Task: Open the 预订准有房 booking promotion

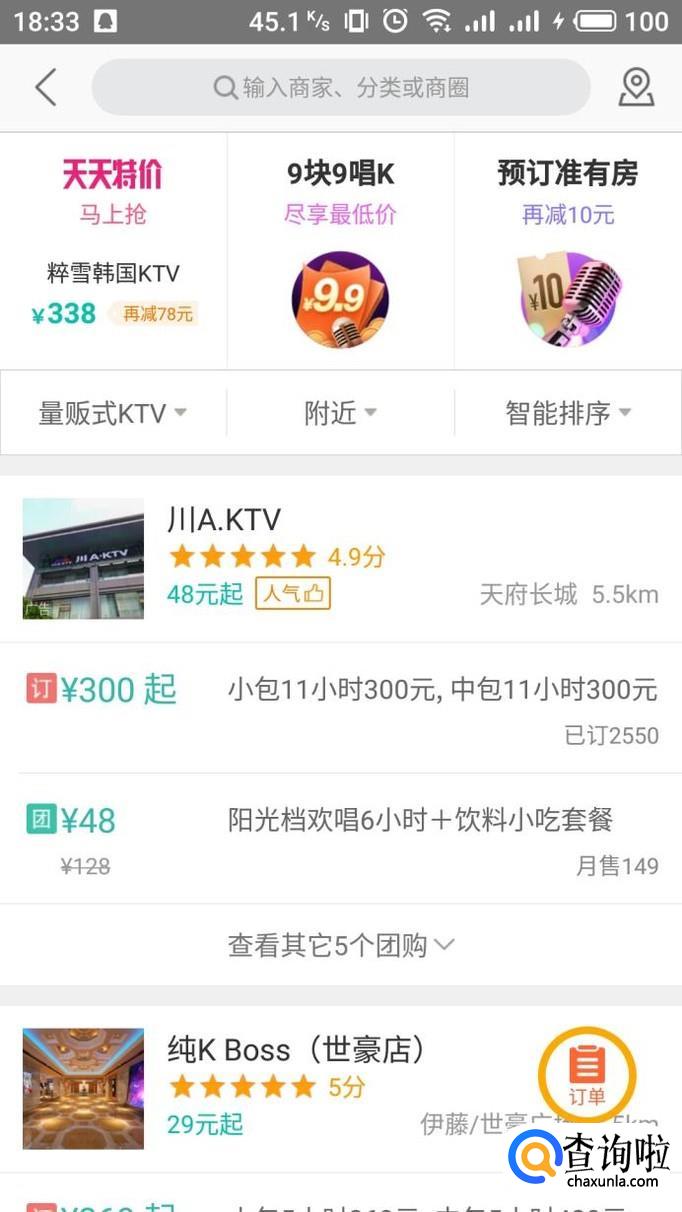Action: coord(568,250)
